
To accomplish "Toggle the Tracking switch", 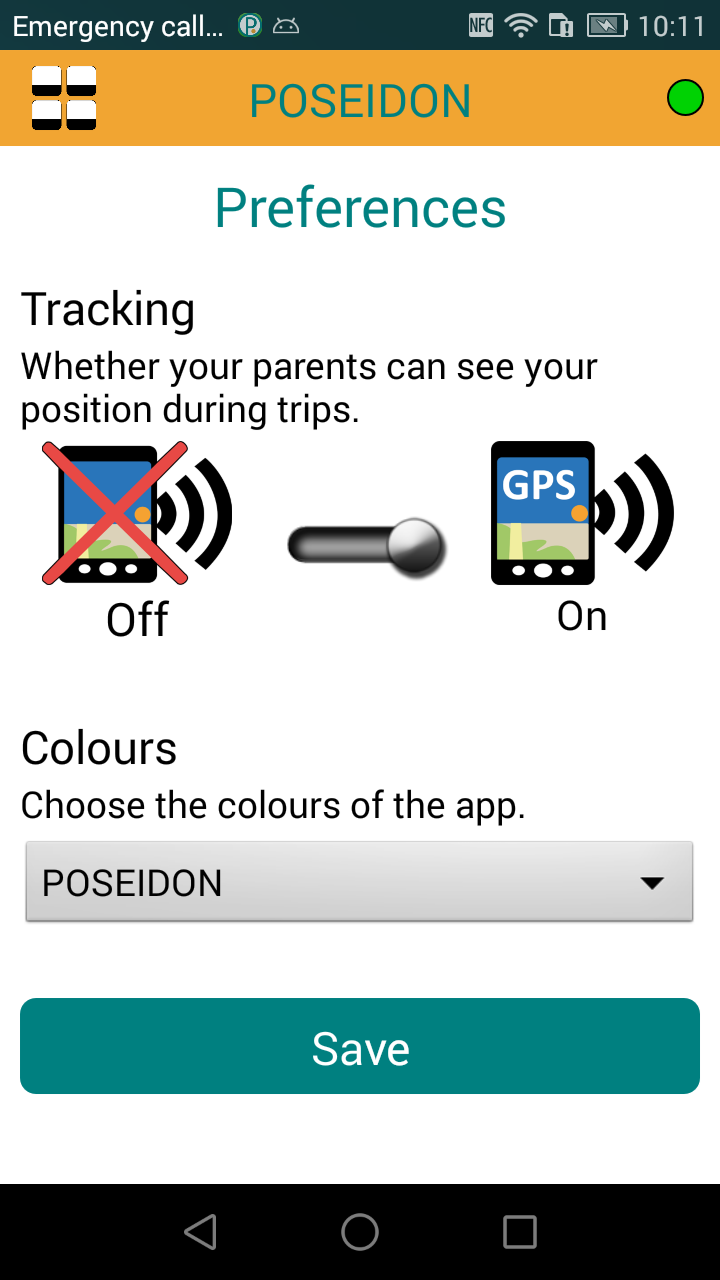I will [x=366, y=546].
